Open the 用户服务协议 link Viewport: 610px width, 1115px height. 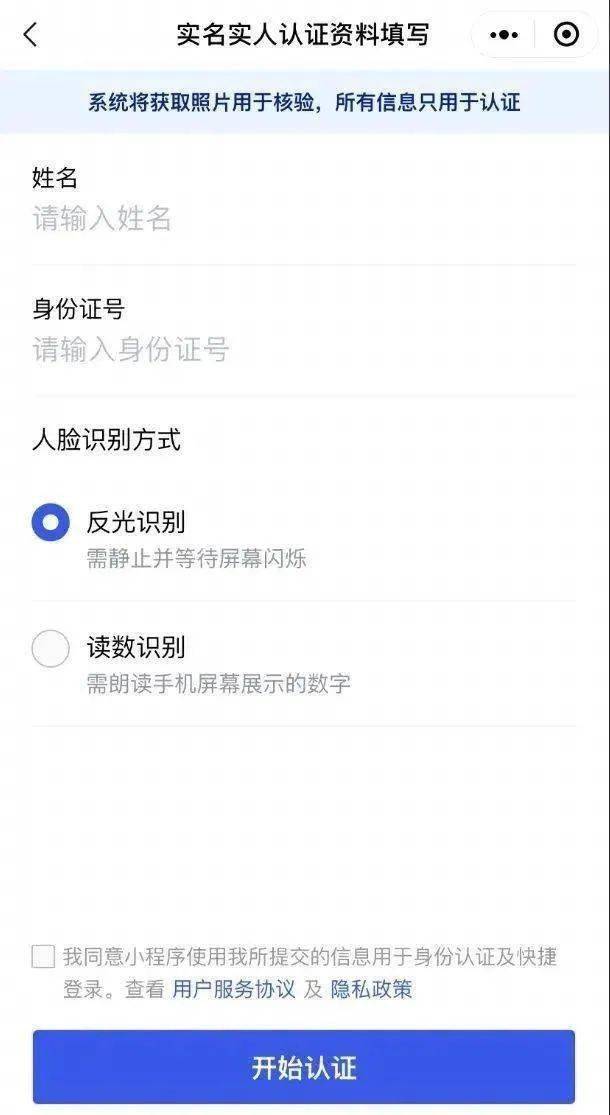pos(234,989)
